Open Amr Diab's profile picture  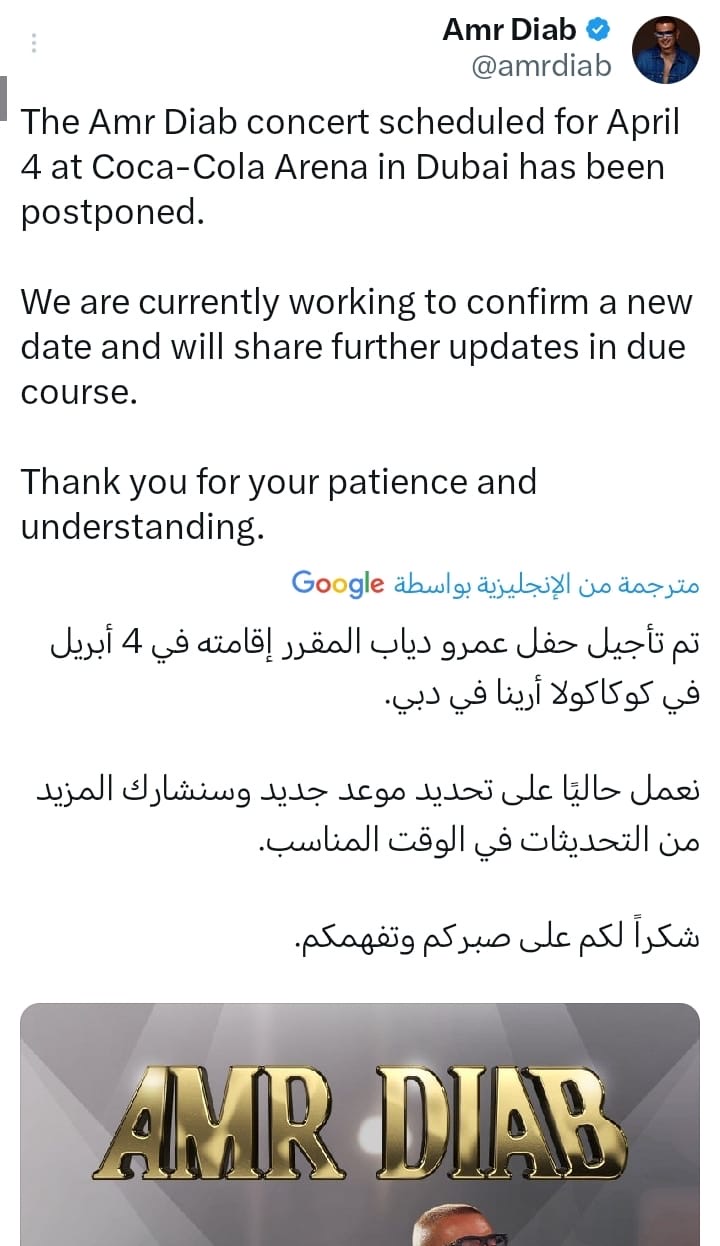click(665, 49)
